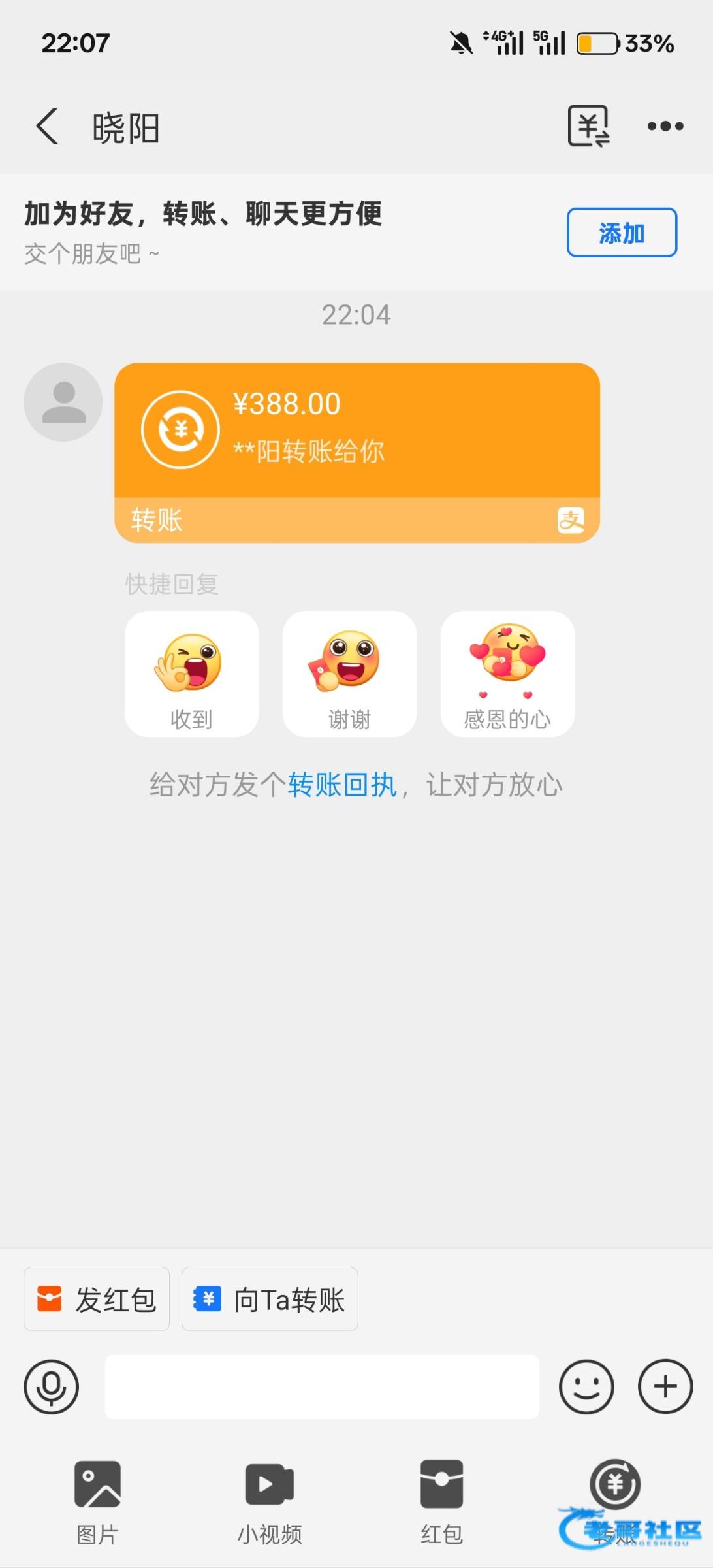The height and width of the screenshot is (1568, 713).
Task: Tap the 向Ta转账 chip
Action: [270, 1299]
